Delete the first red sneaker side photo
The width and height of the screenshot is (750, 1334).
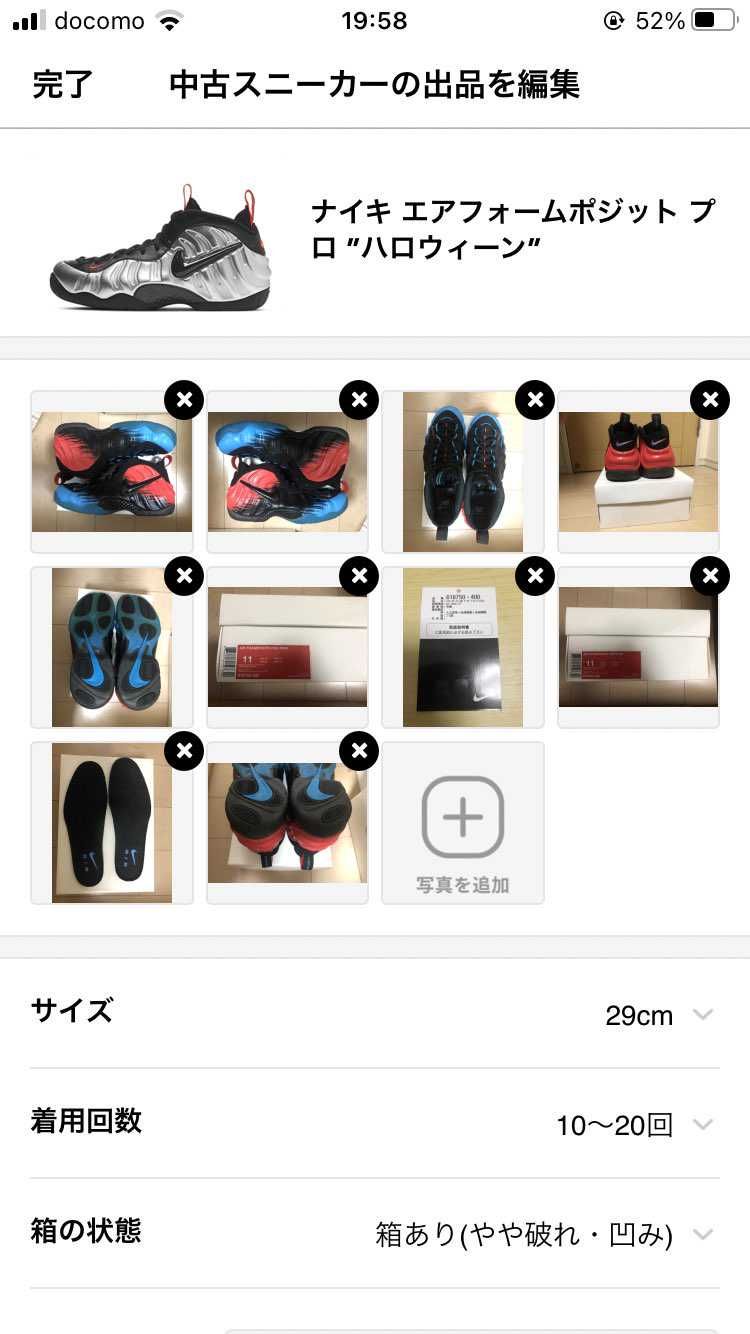click(184, 399)
